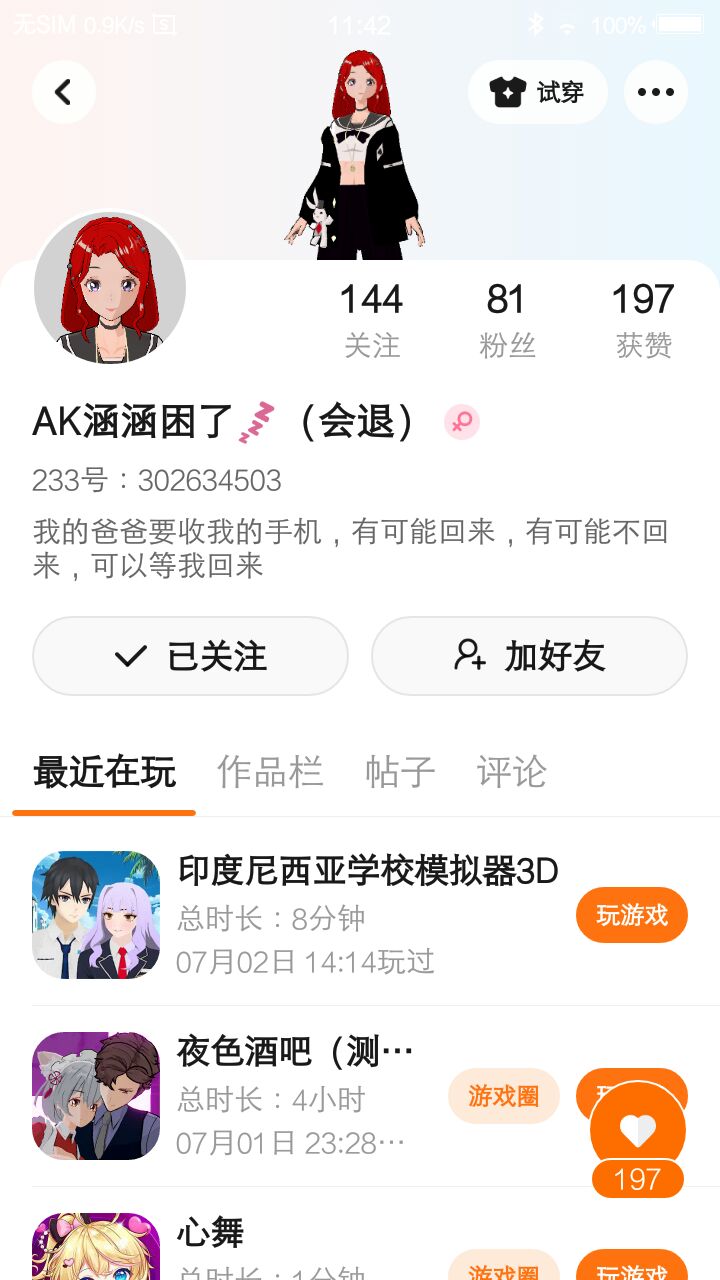Select the 最近在玩 tab
Image resolution: width=720 pixels, height=1280 pixels.
(104, 772)
